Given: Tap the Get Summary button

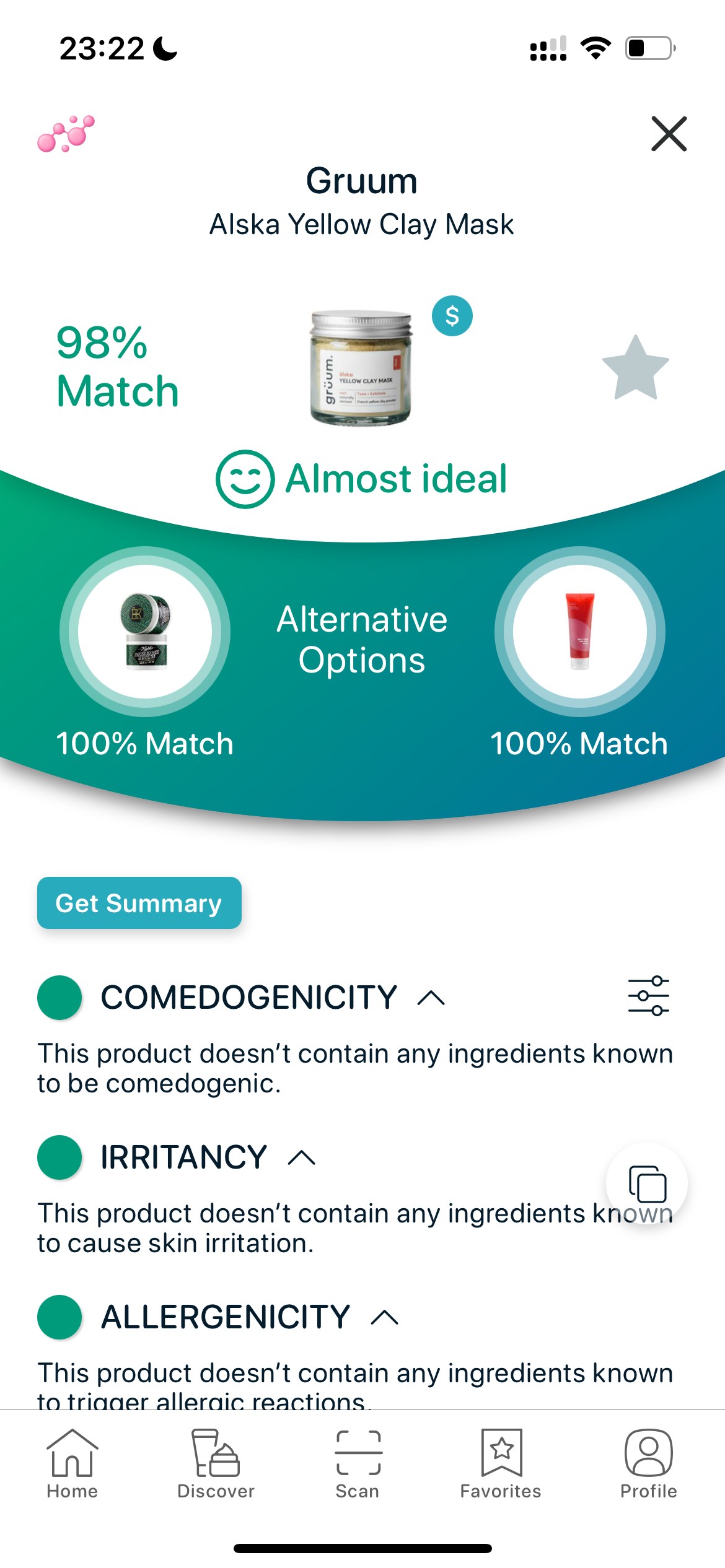Looking at the screenshot, I should [x=139, y=903].
